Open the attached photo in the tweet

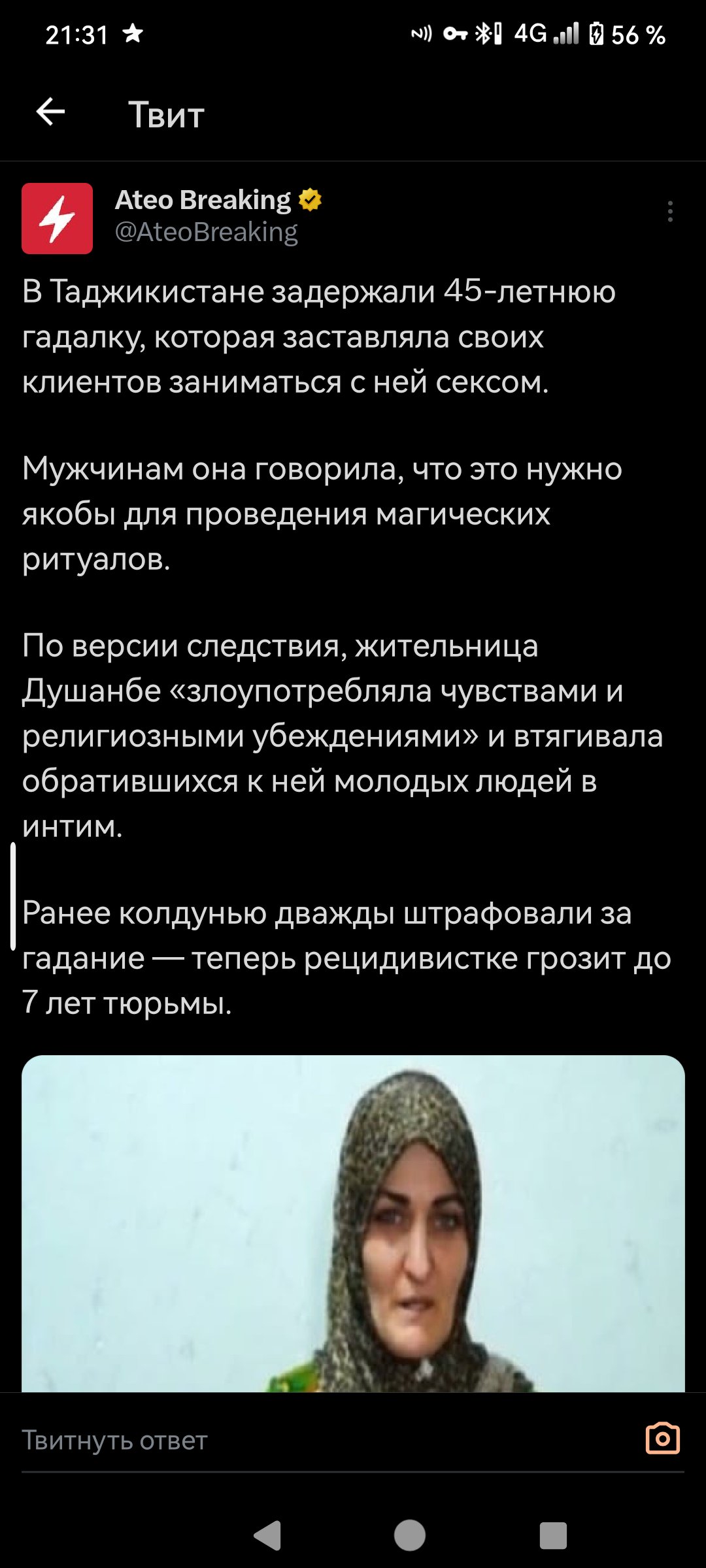(353, 1223)
